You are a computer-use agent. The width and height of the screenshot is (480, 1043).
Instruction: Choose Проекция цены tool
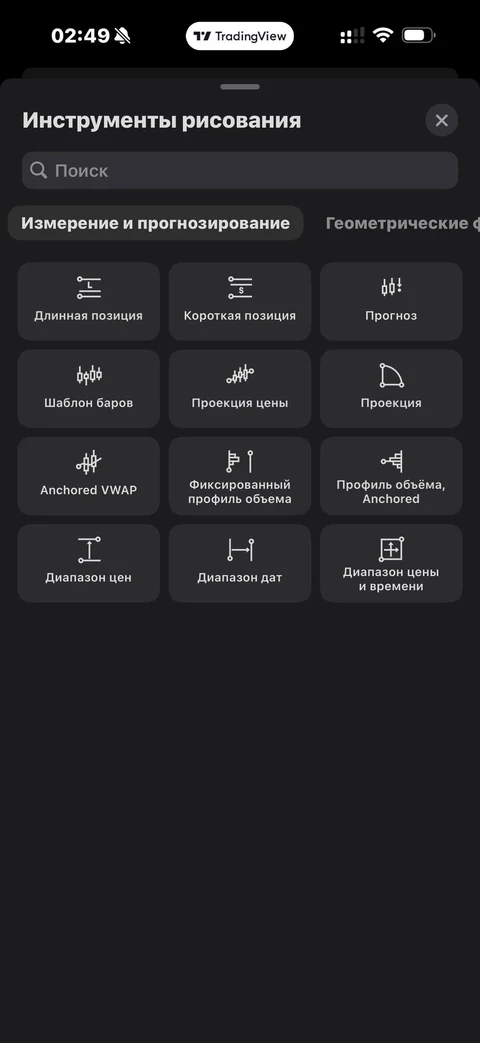point(240,388)
